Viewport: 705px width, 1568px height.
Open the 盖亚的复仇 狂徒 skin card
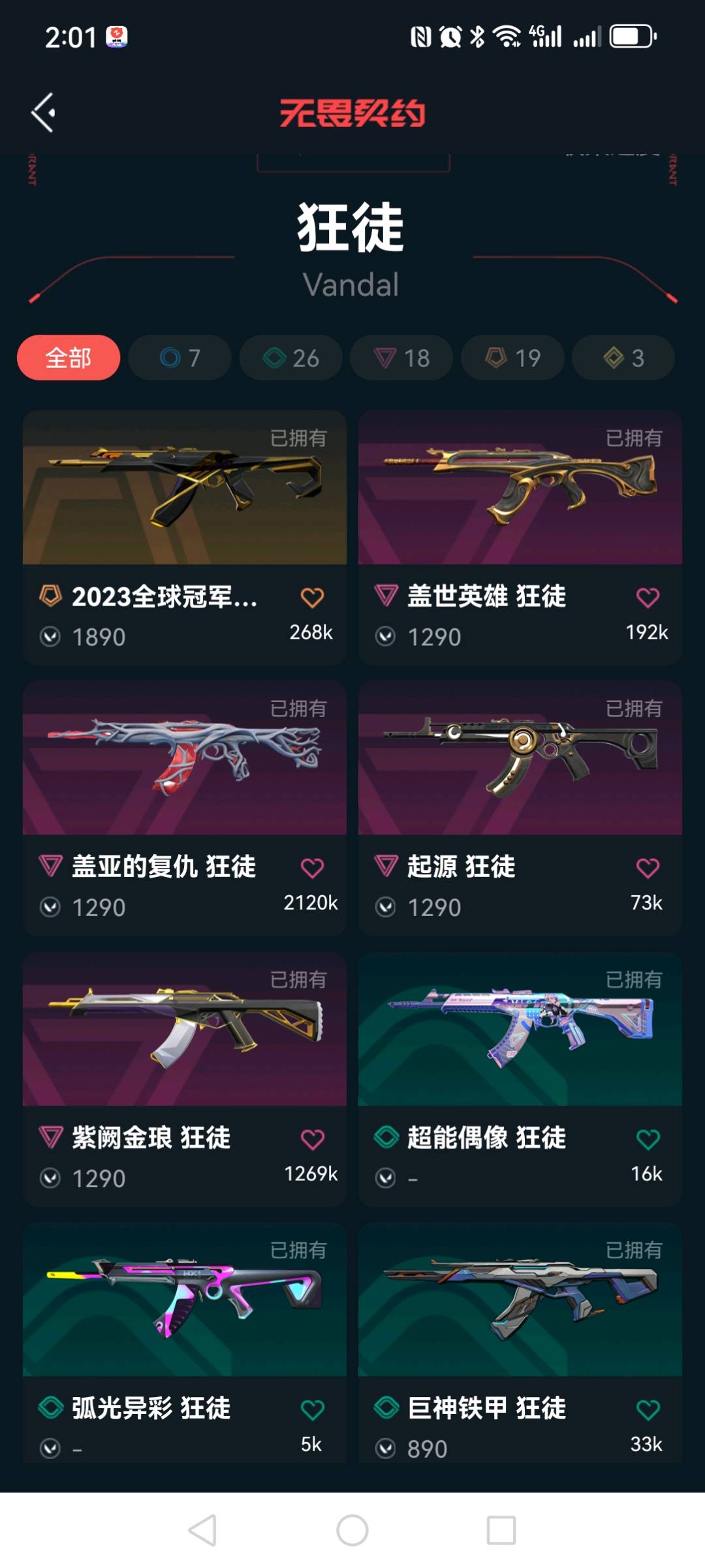pyautogui.click(x=185, y=808)
